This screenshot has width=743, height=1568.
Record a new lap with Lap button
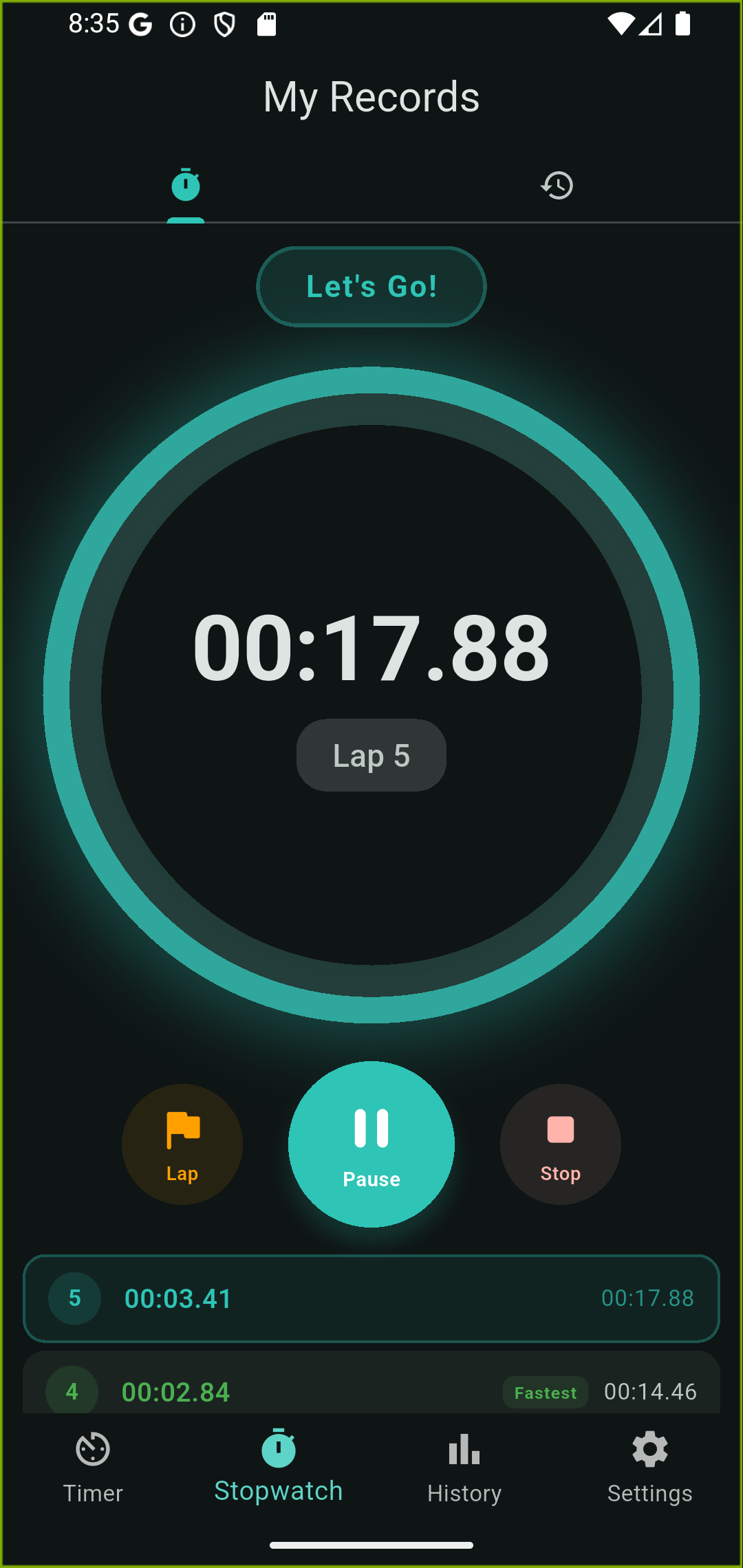click(x=182, y=1144)
